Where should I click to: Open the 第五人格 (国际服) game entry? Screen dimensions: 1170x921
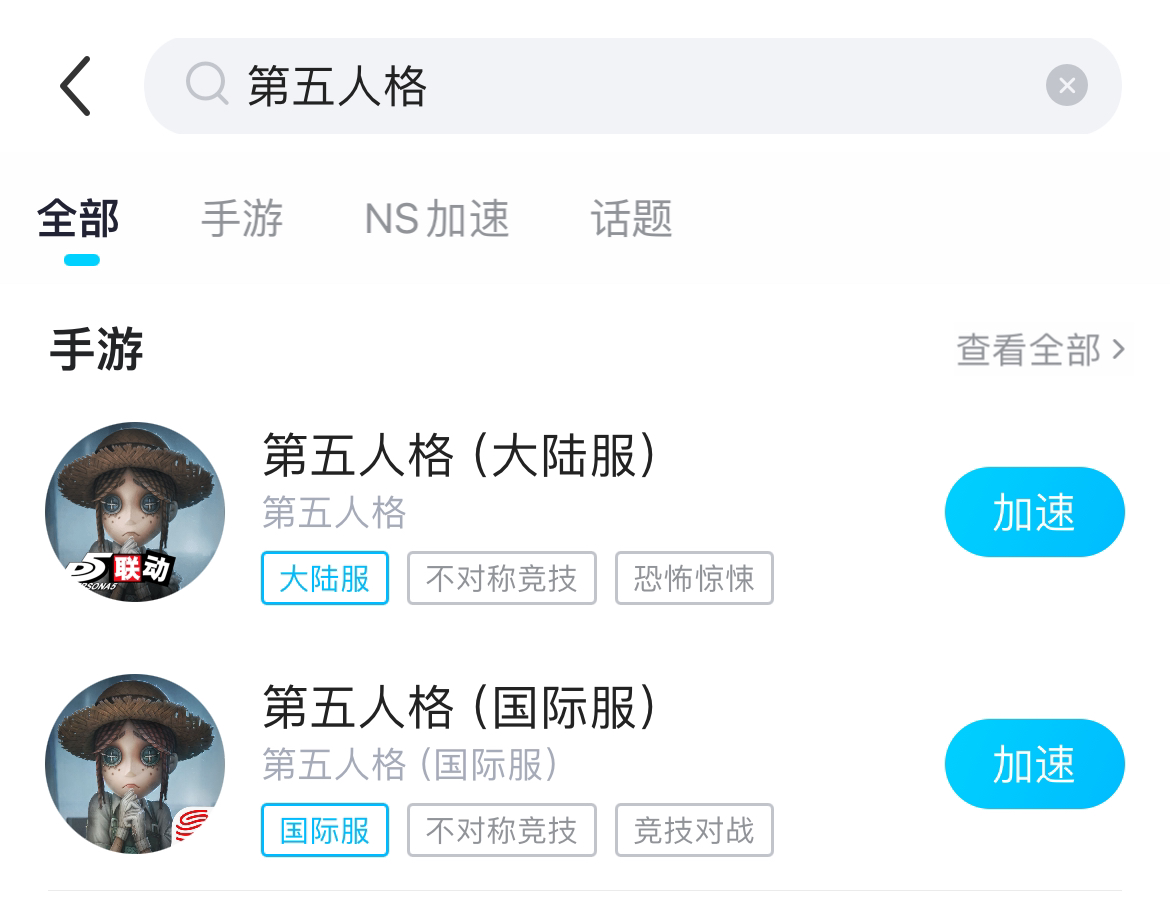[x=460, y=709]
